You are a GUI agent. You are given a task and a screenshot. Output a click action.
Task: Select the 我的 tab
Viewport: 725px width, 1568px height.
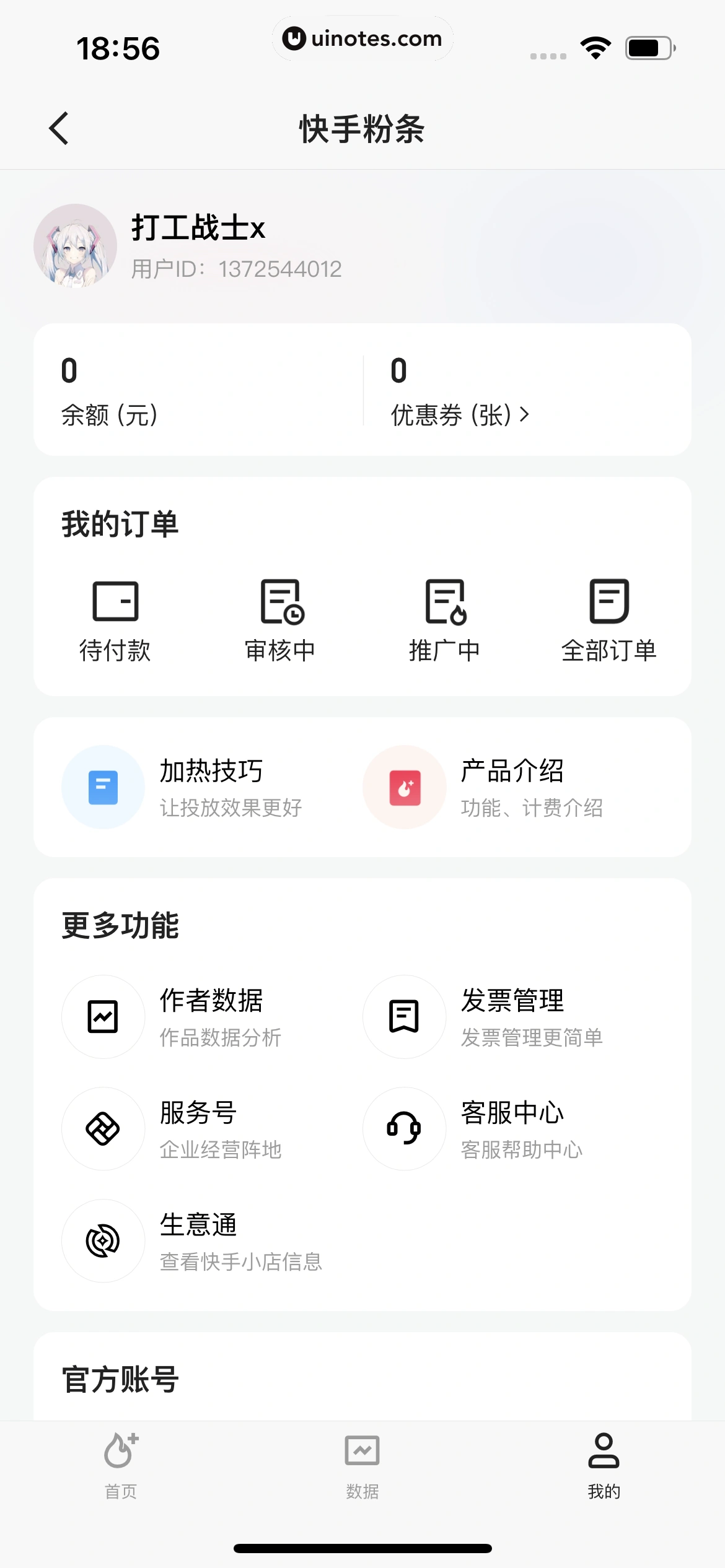click(604, 1465)
